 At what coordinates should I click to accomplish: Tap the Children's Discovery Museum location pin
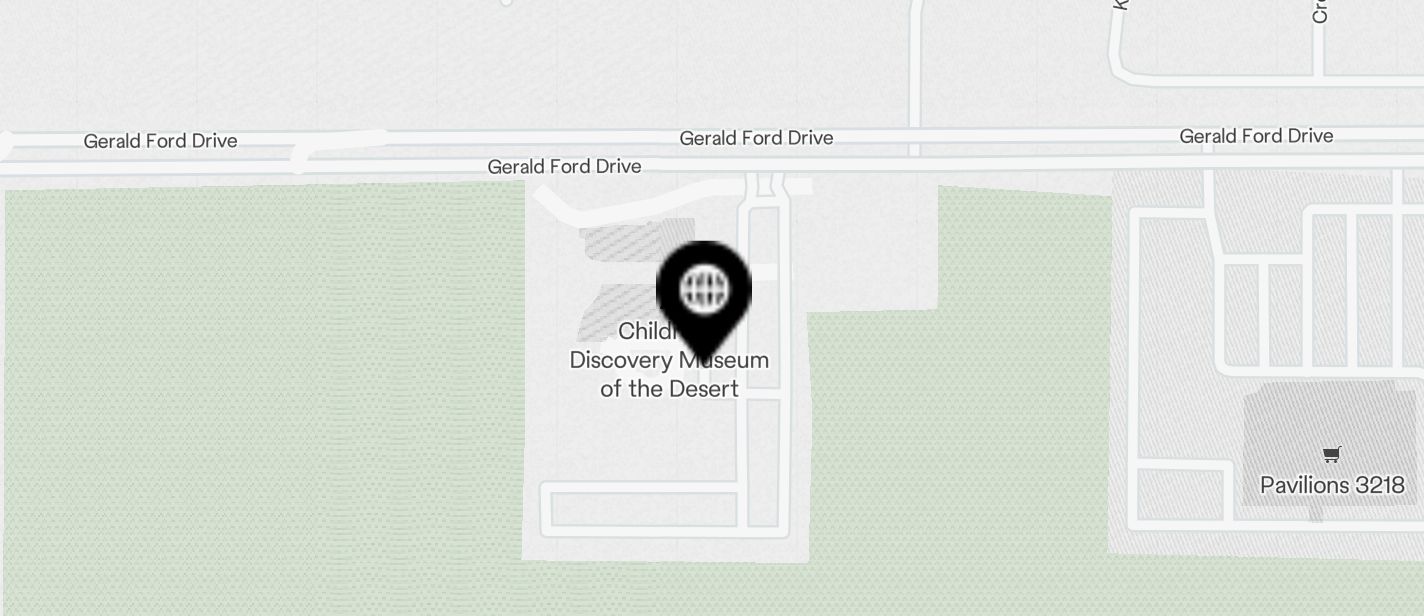[704, 292]
